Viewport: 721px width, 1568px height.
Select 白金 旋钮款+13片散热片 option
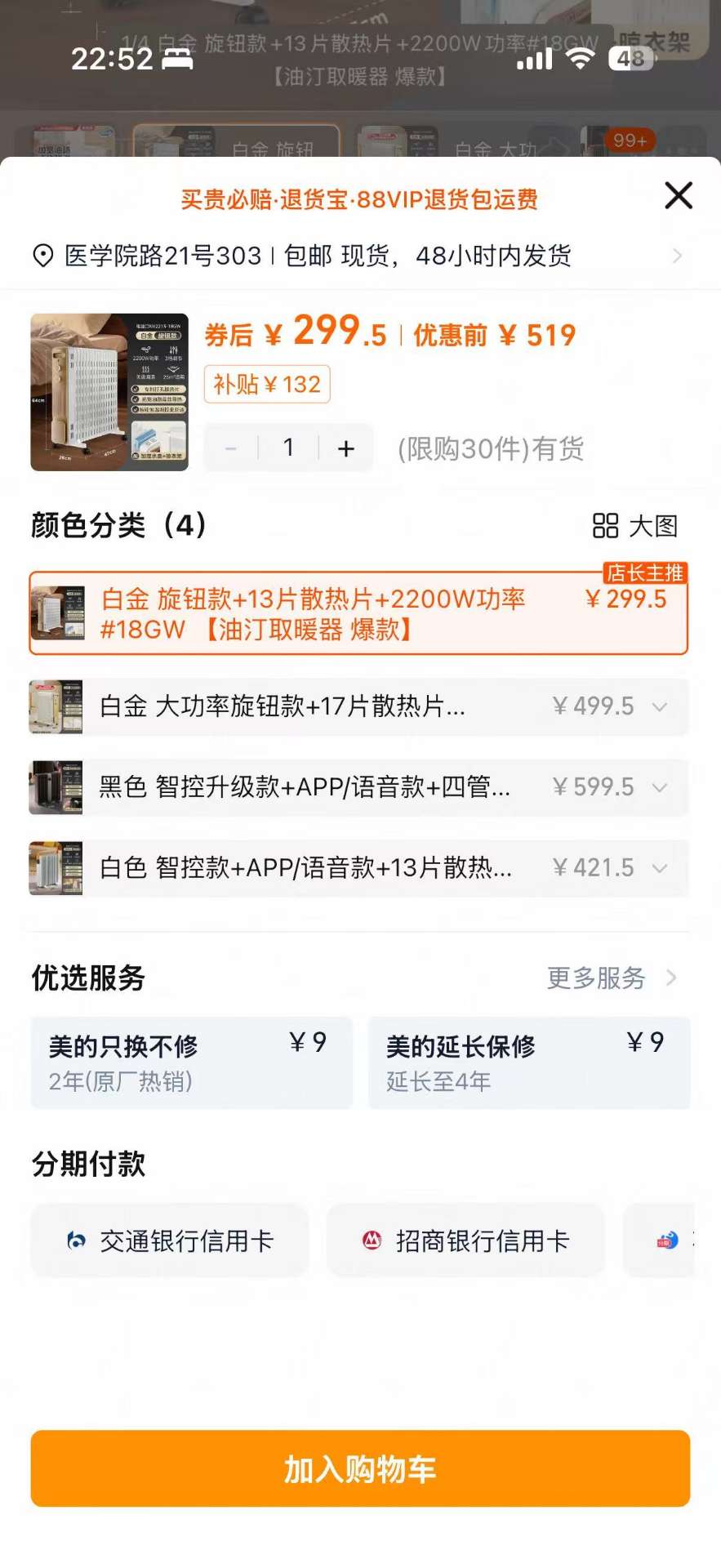point(359,613)
